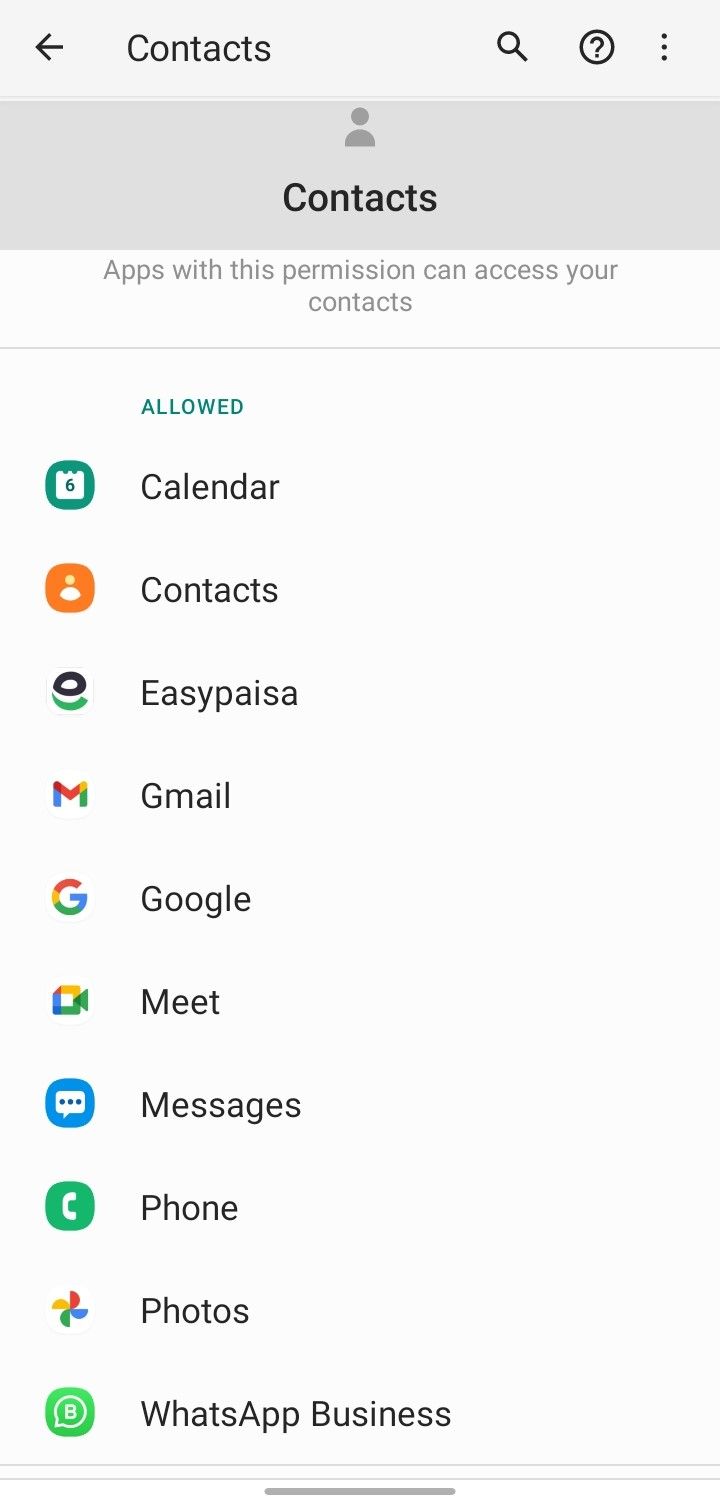Open Calendar entry from the allowed list
This screenshot has height=1504, width=720.
point(209,486)
